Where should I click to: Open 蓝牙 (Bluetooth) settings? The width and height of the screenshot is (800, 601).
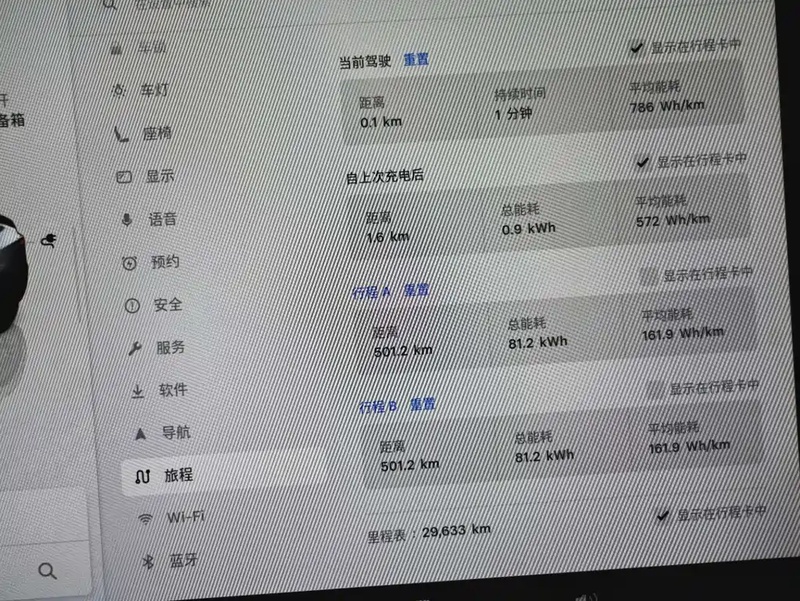pyautogui.click(x=184, y=560)
